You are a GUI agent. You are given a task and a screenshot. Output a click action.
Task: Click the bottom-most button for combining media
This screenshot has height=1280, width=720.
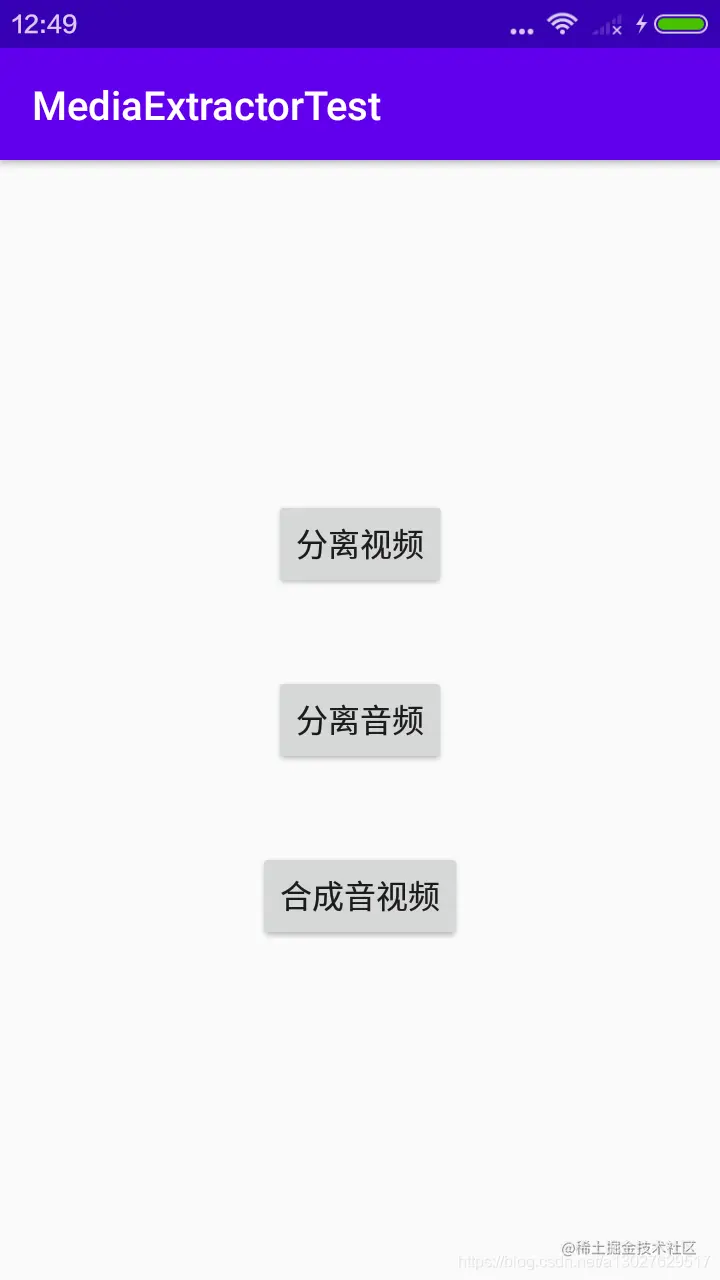[359, 896]
